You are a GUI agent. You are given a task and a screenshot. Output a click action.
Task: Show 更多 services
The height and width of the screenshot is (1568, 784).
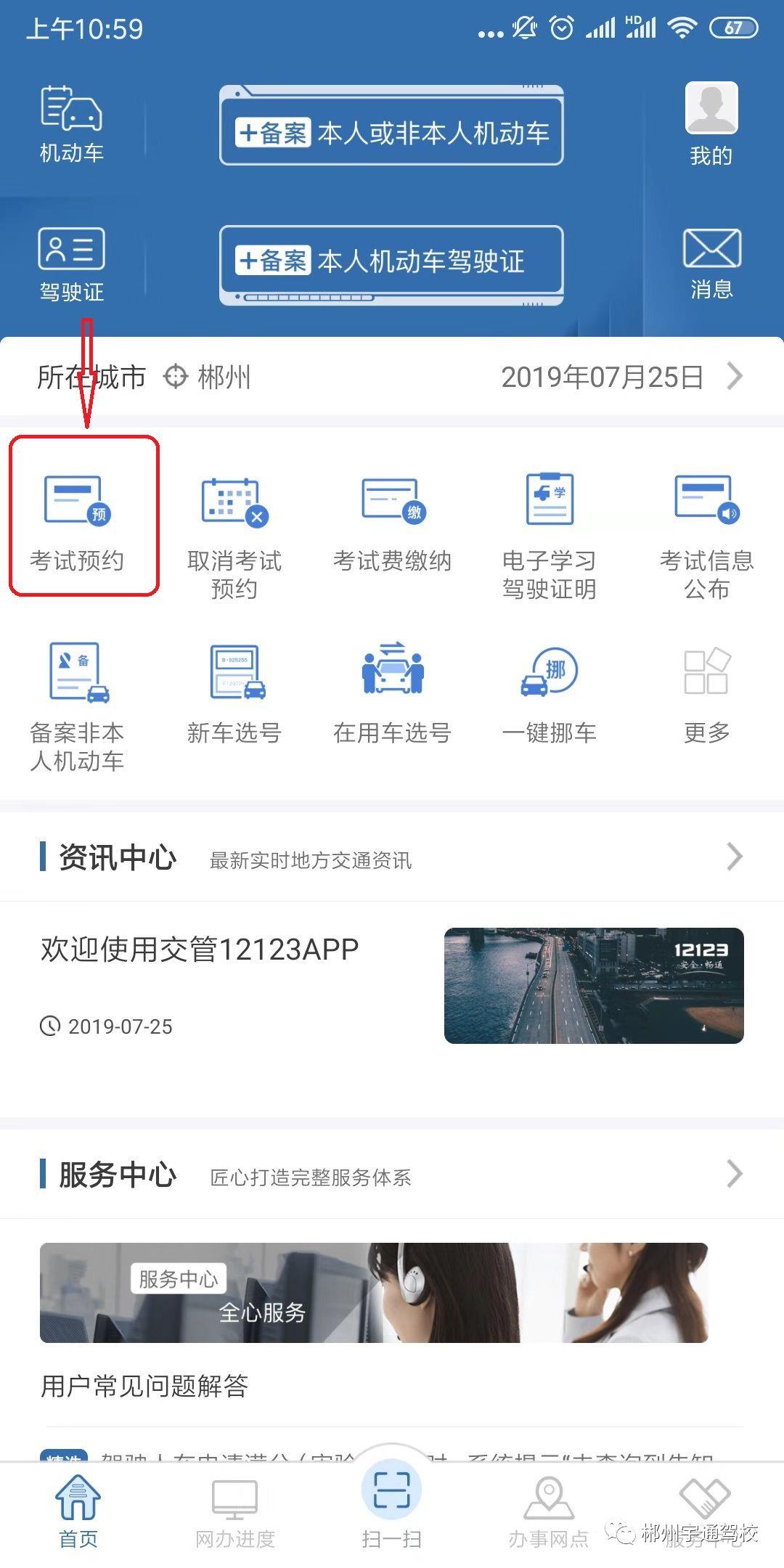point(706,693)
